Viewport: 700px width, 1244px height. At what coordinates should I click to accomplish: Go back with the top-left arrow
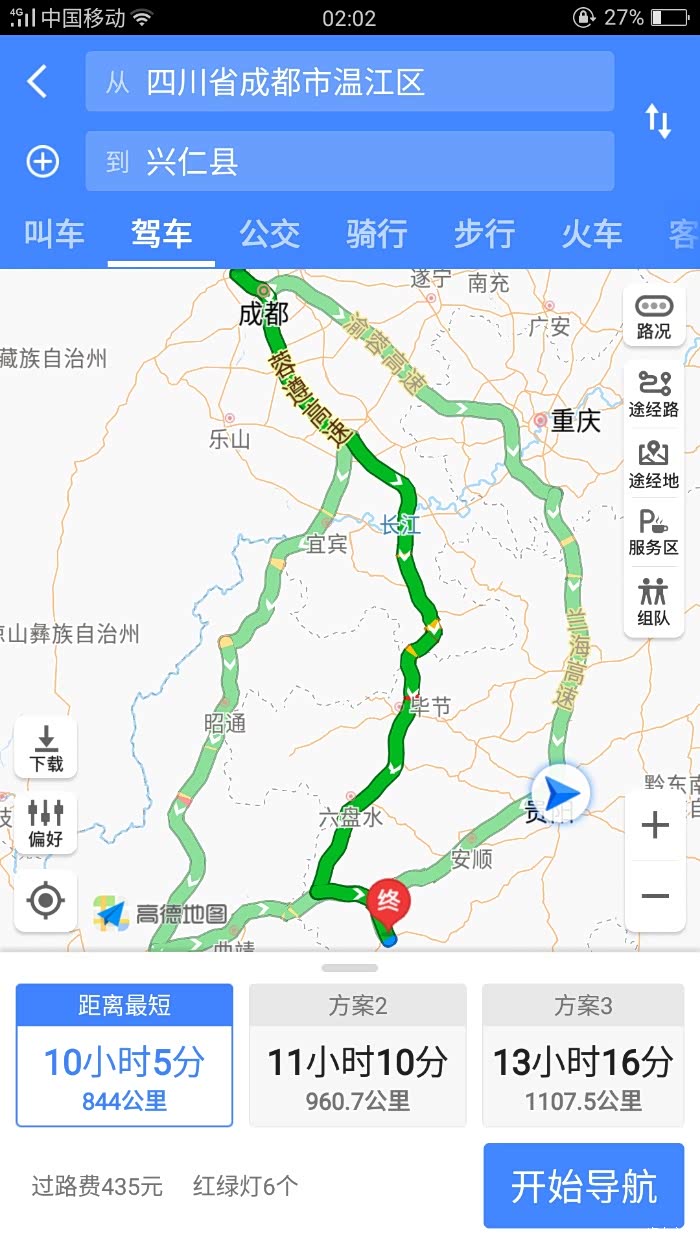click(x=37, y=81)
